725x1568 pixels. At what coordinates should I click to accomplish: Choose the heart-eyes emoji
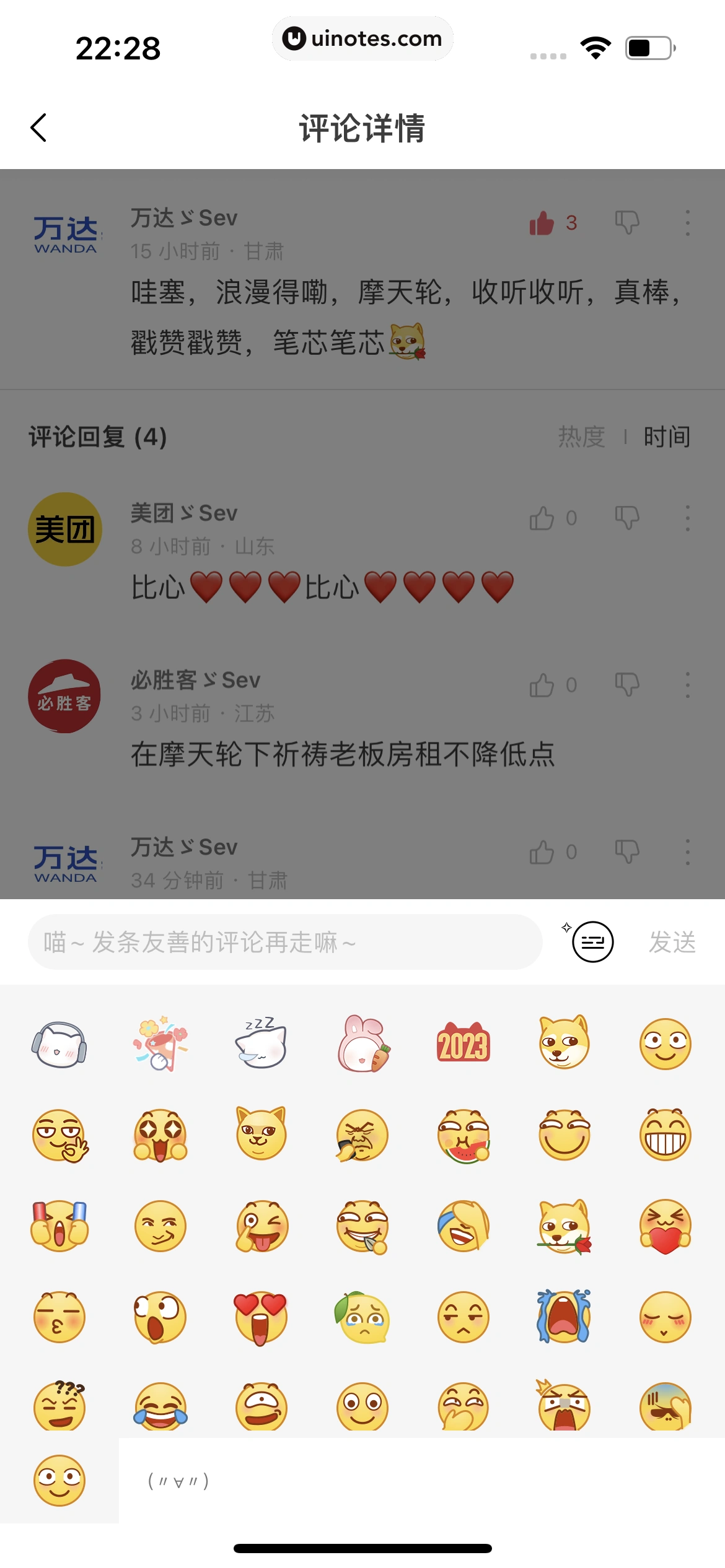[261, 1318]
